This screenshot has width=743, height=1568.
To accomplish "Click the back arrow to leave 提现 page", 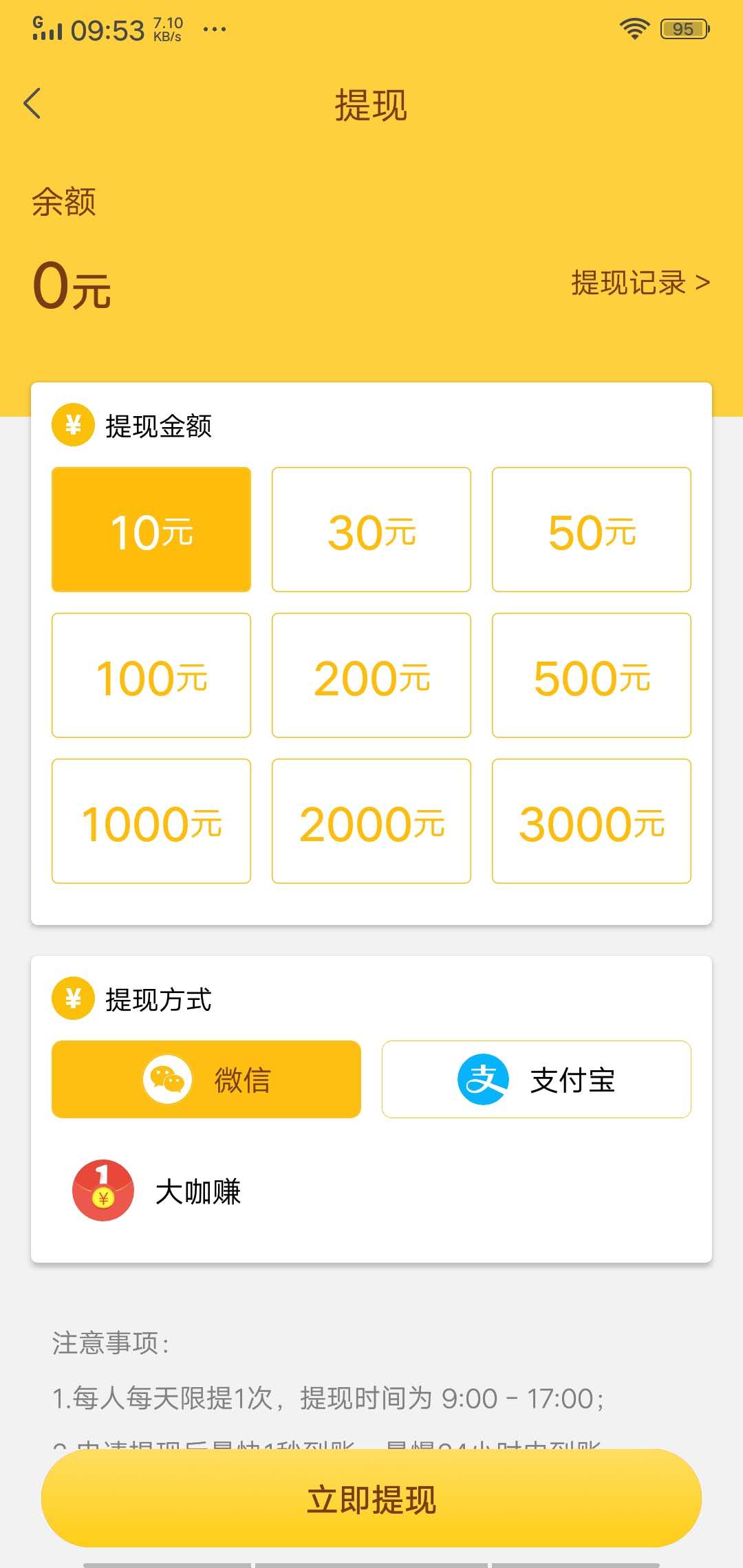I will coord(32,102).
